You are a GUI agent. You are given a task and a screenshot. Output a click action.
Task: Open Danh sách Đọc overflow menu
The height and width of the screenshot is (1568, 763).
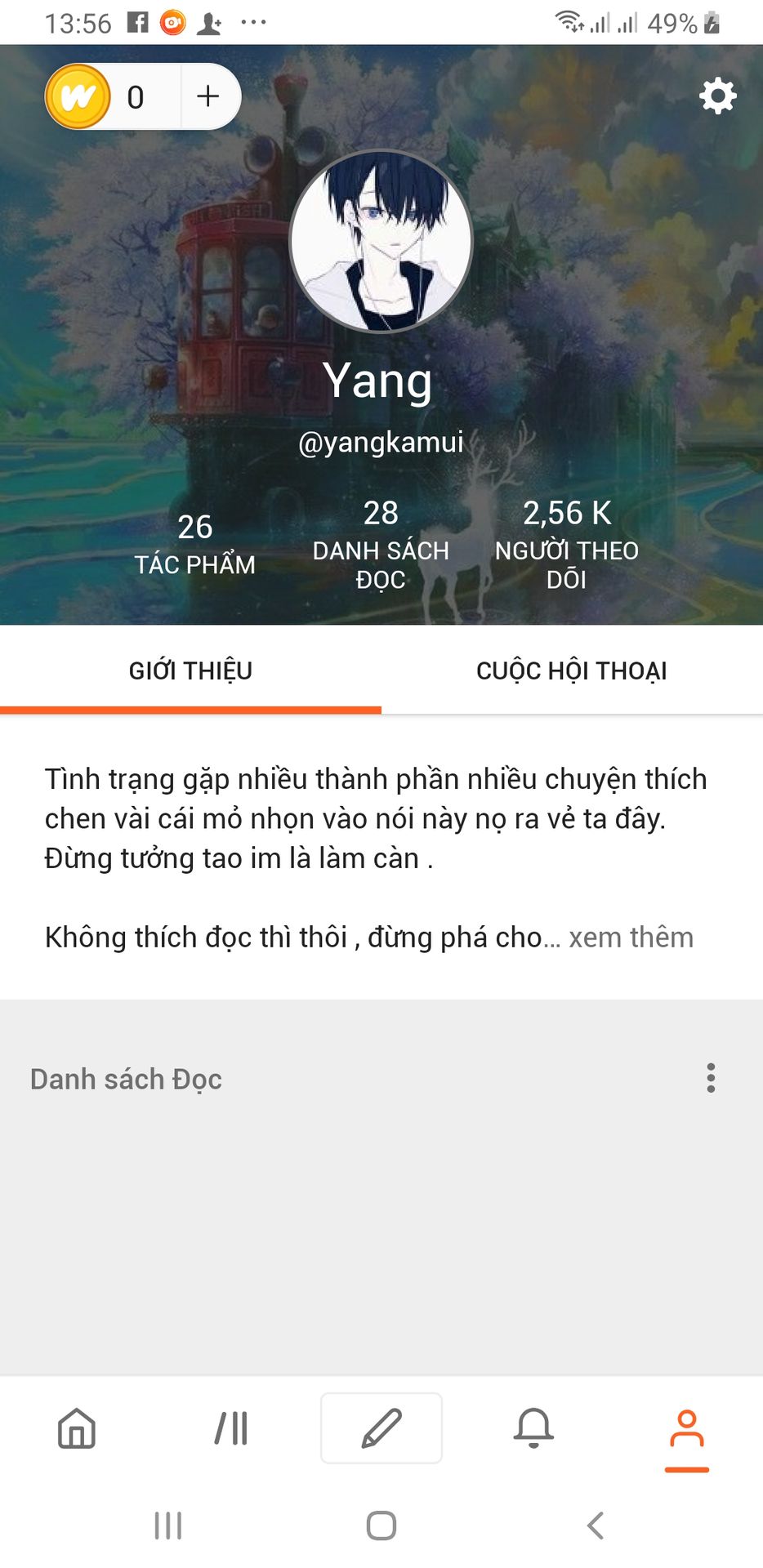(x=711, y=1078)
